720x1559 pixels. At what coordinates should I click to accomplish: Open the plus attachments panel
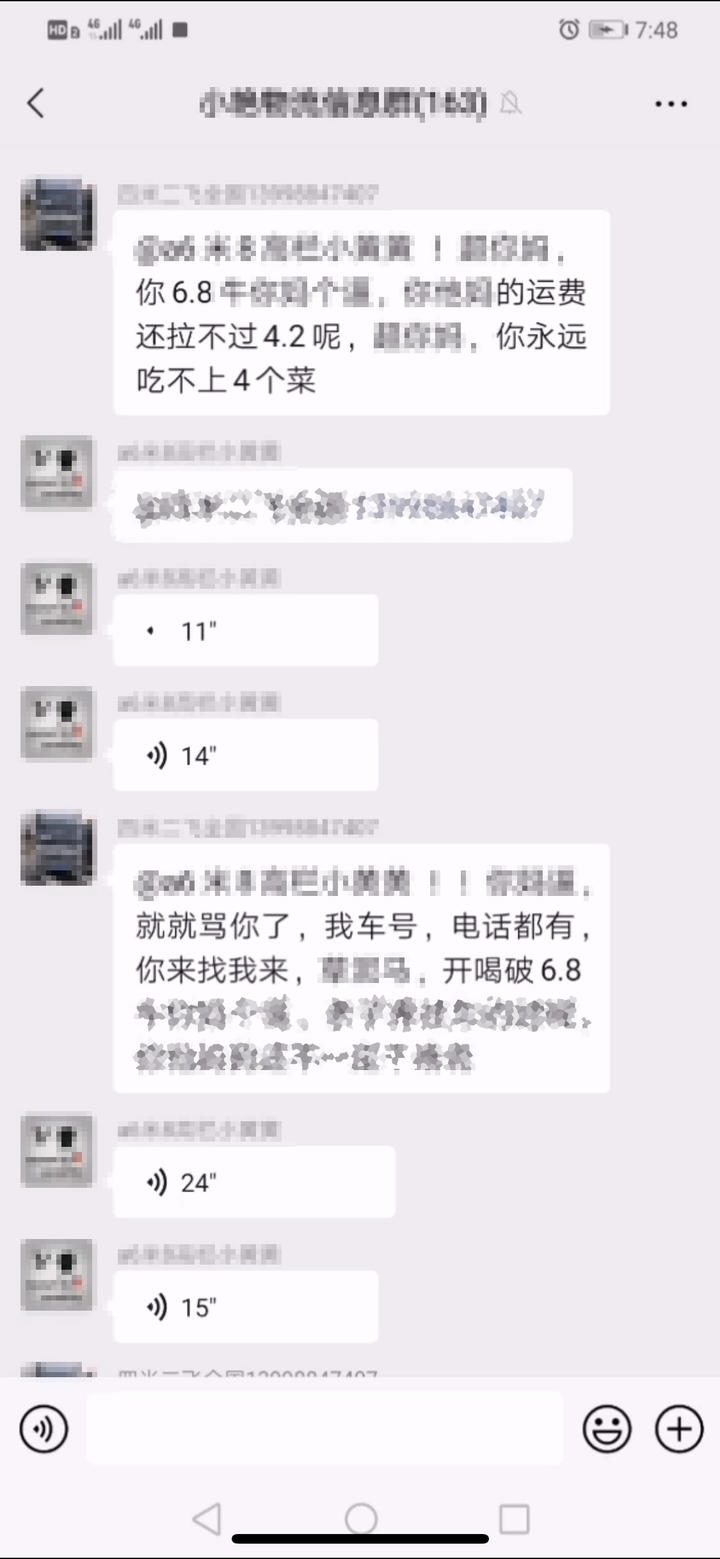[x=679, y=1429]
